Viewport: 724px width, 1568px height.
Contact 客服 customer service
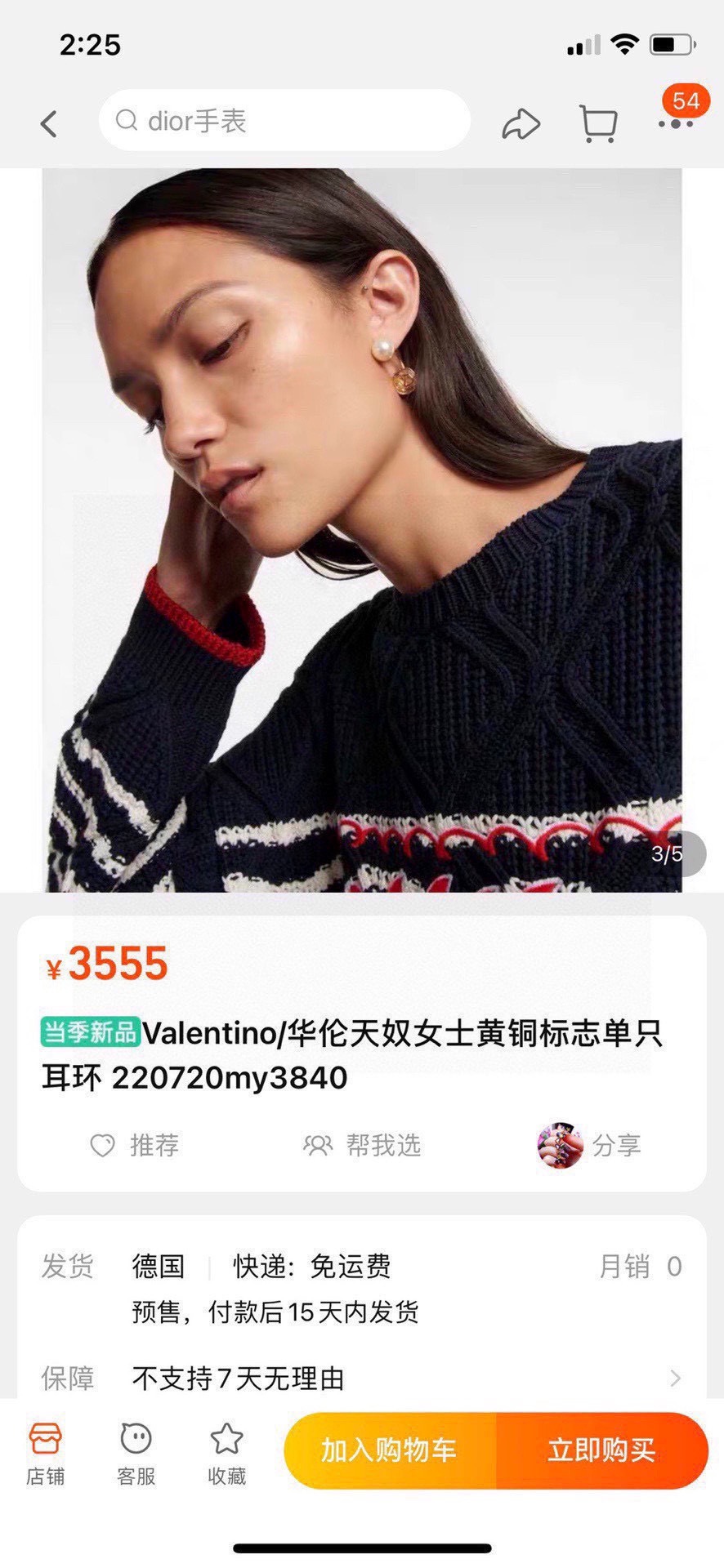[x=136, y=1454]
